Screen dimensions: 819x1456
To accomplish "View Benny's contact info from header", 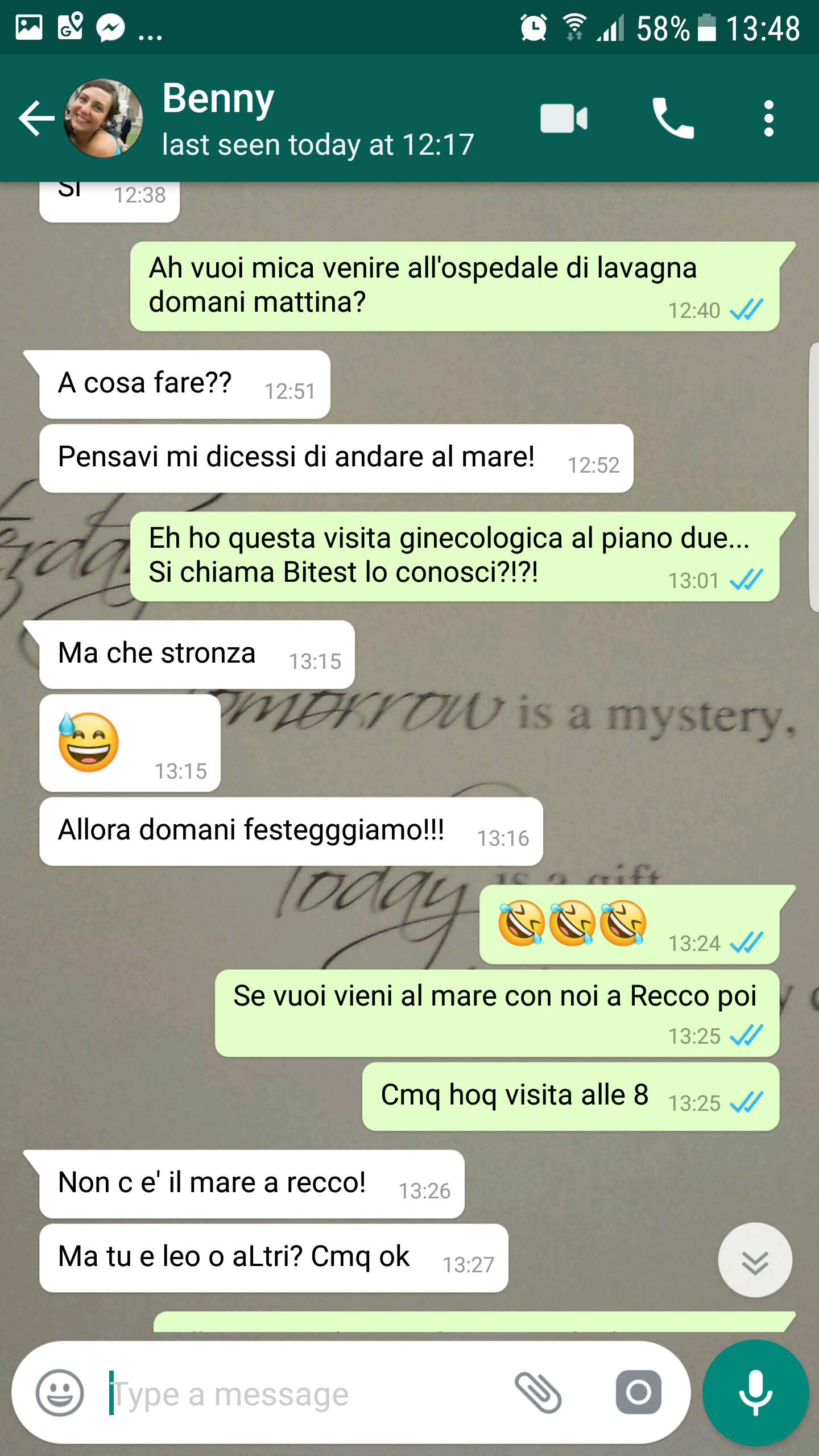I will [317, 118].
